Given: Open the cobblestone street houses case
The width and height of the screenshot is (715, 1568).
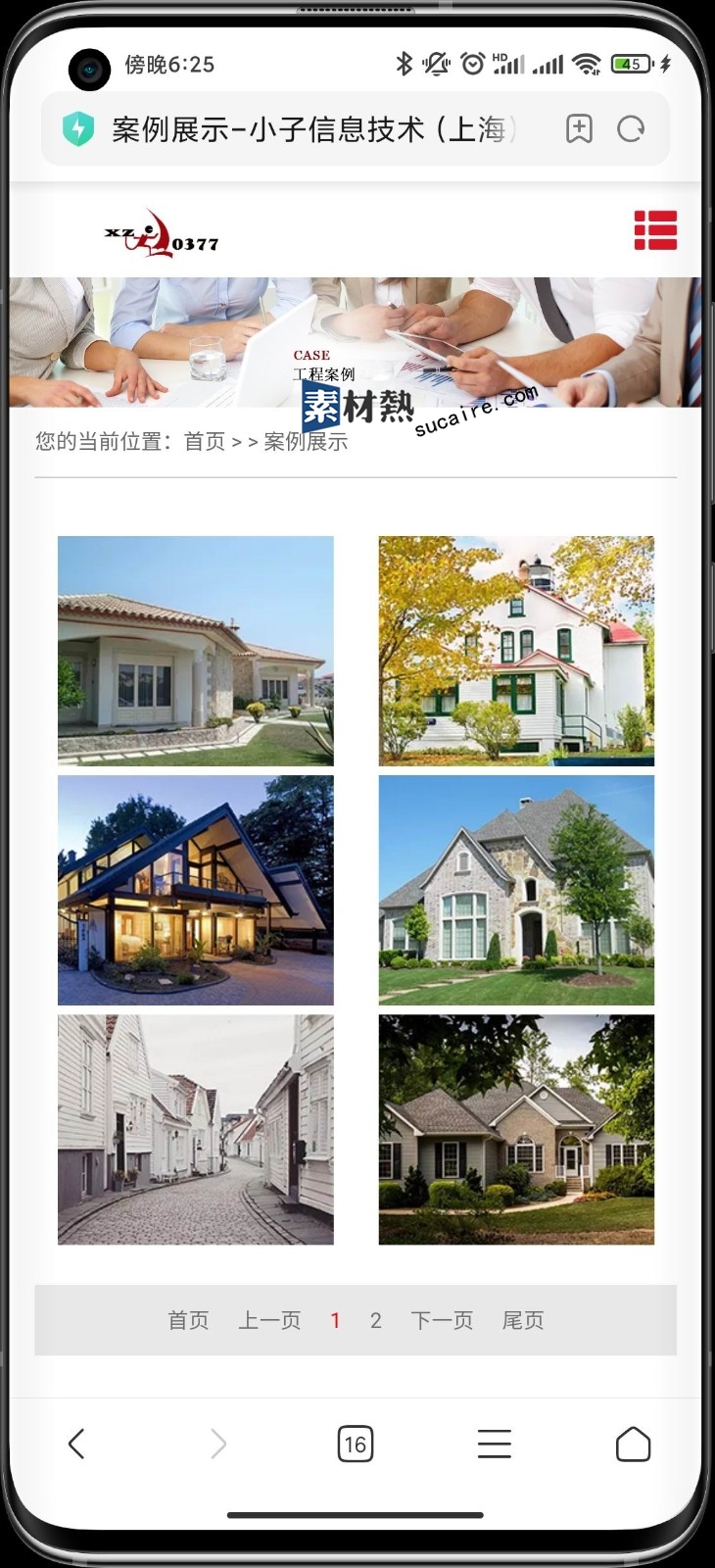Looking at the screenshot, I should tap(196, 1129).
